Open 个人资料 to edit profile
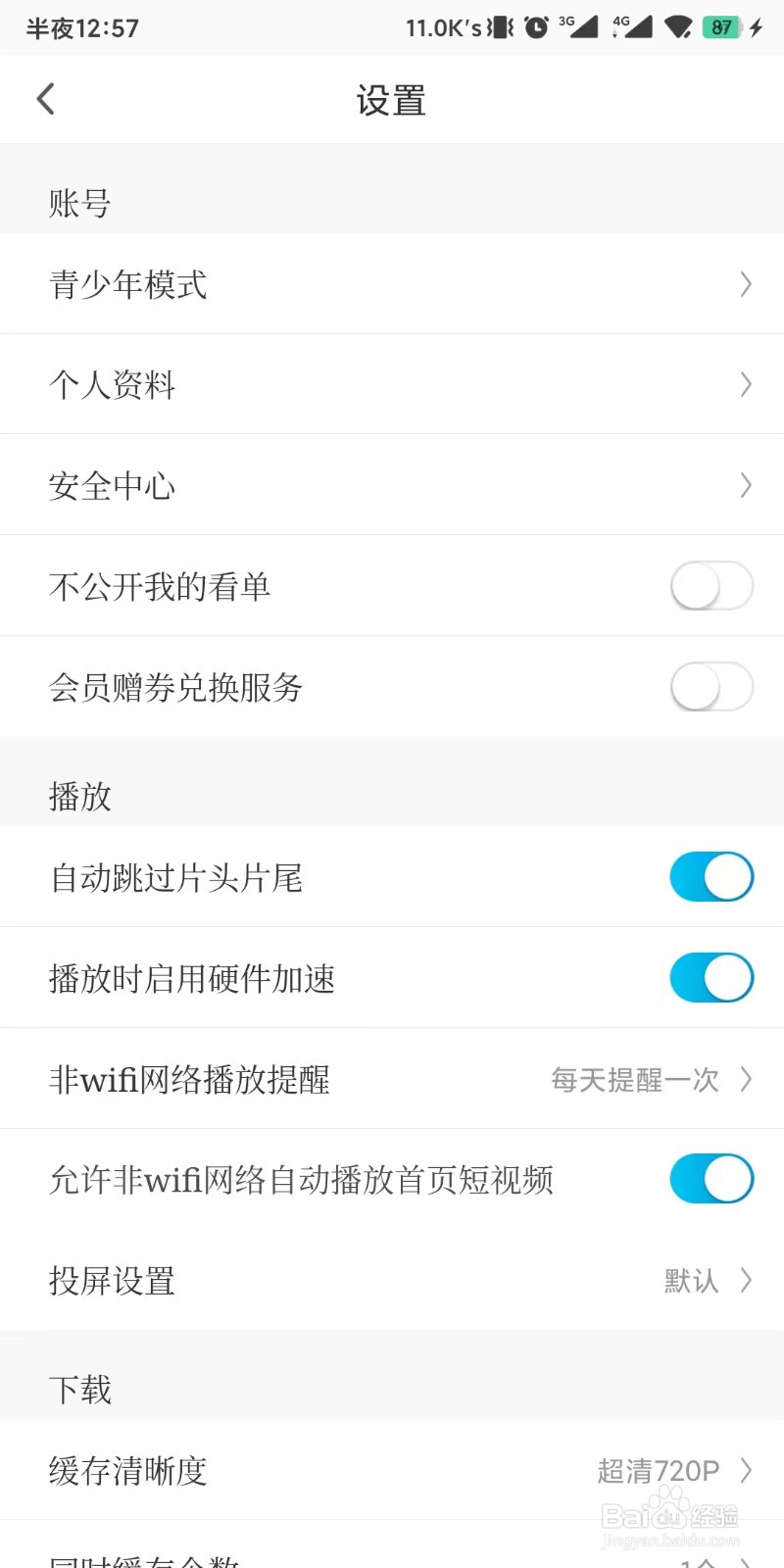The width and height of the screenshot is (784, 1568). (x=392, y=384)
